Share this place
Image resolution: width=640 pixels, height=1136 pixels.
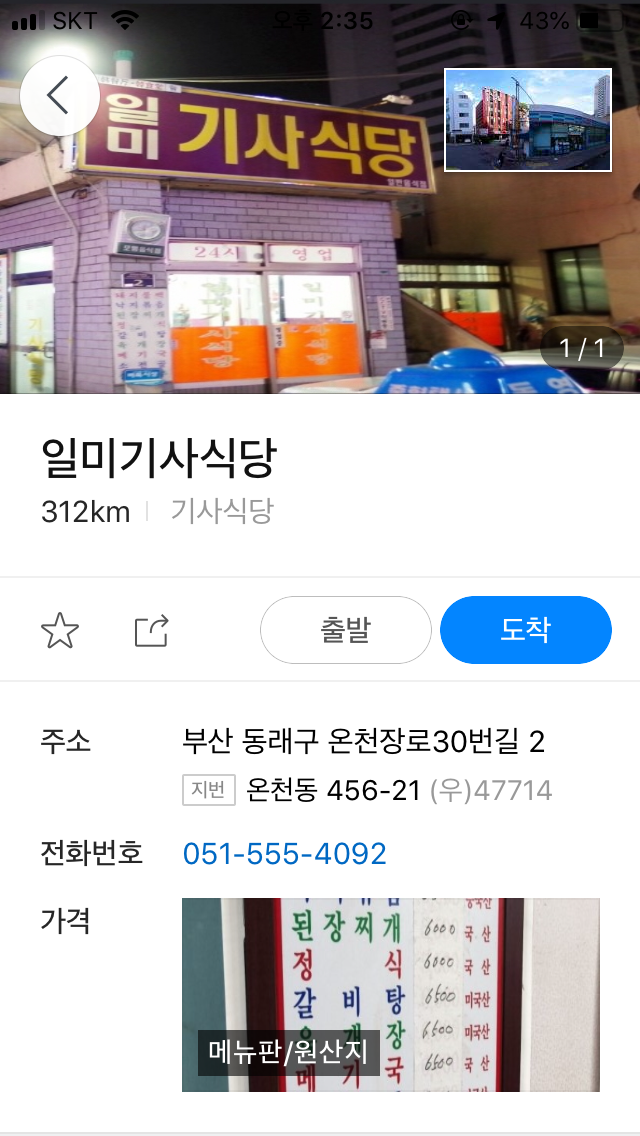coord(152,631)
